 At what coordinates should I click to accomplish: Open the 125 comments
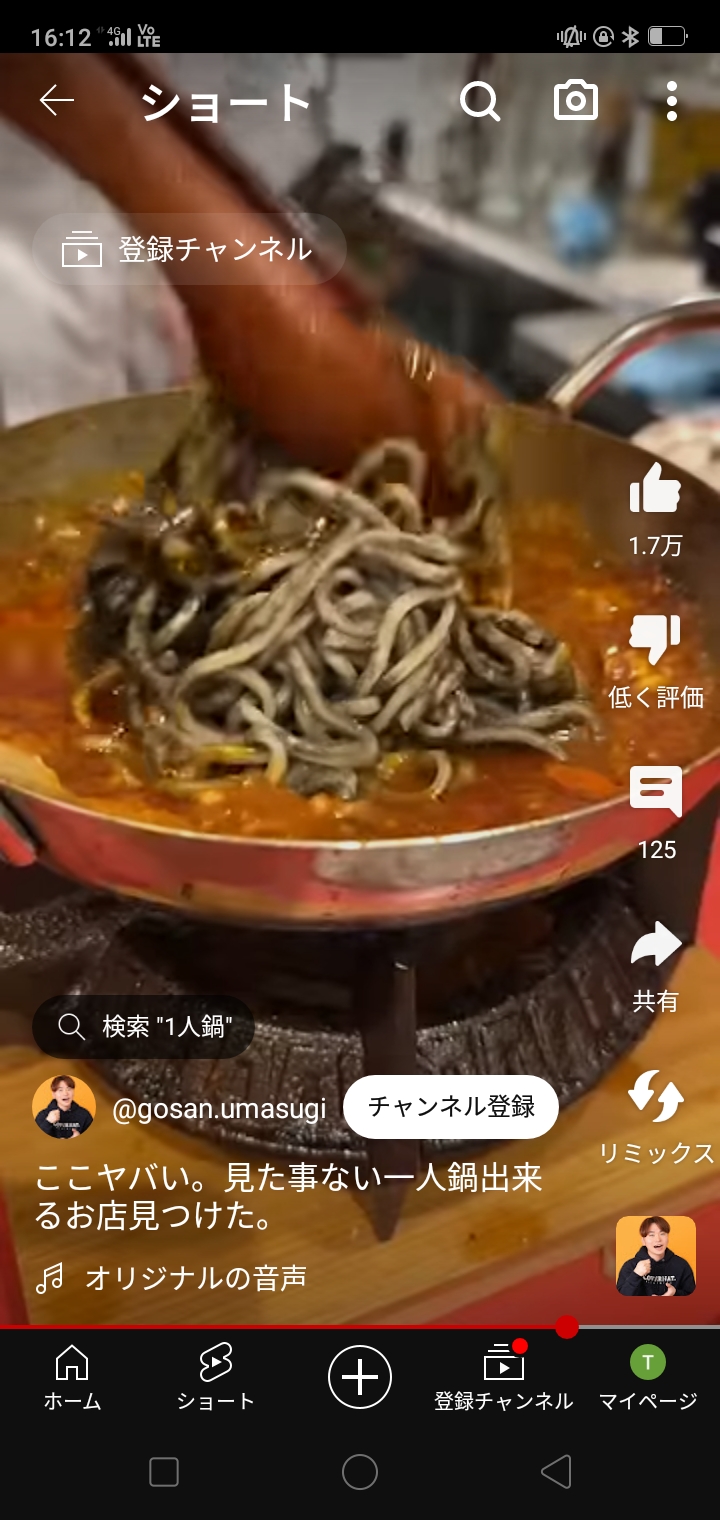[655, 792]
